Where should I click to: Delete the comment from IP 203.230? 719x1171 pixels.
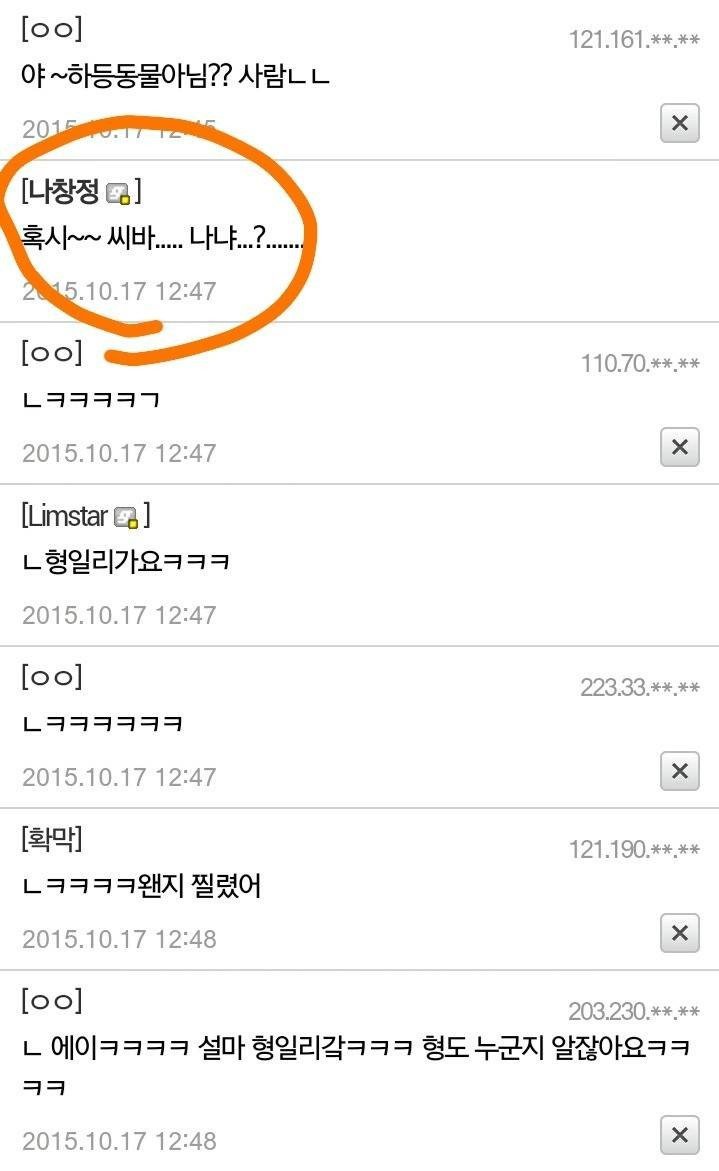pos(679,1135)
